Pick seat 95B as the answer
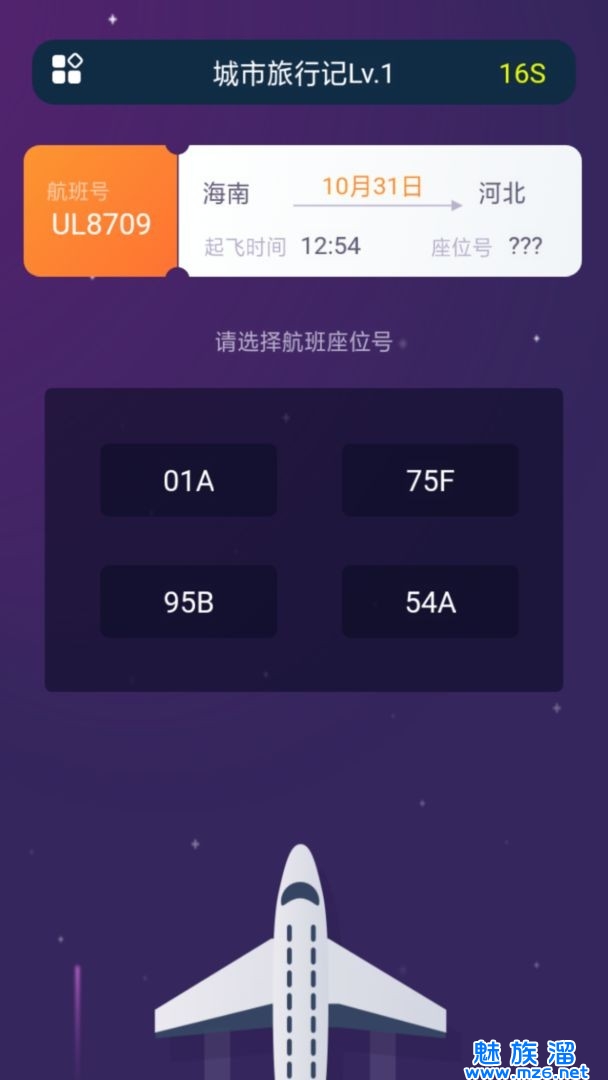Screen dimensions: 608x1080 188,602
